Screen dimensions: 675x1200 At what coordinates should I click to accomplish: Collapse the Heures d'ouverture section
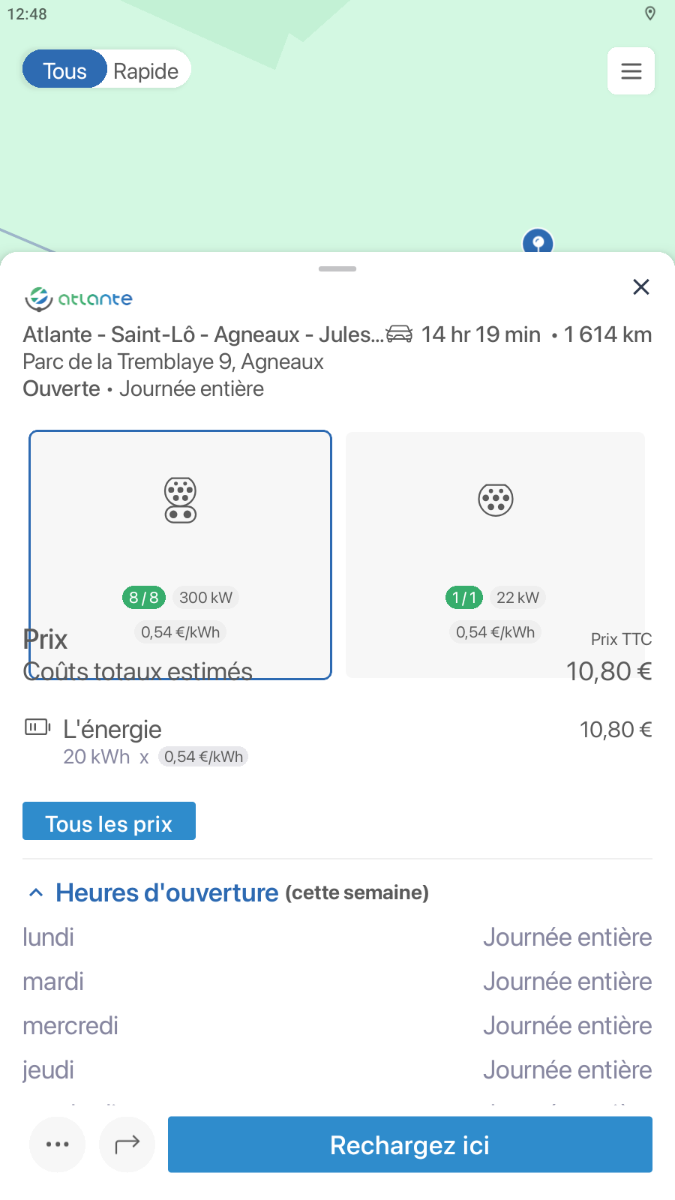(x=36, y=893)
